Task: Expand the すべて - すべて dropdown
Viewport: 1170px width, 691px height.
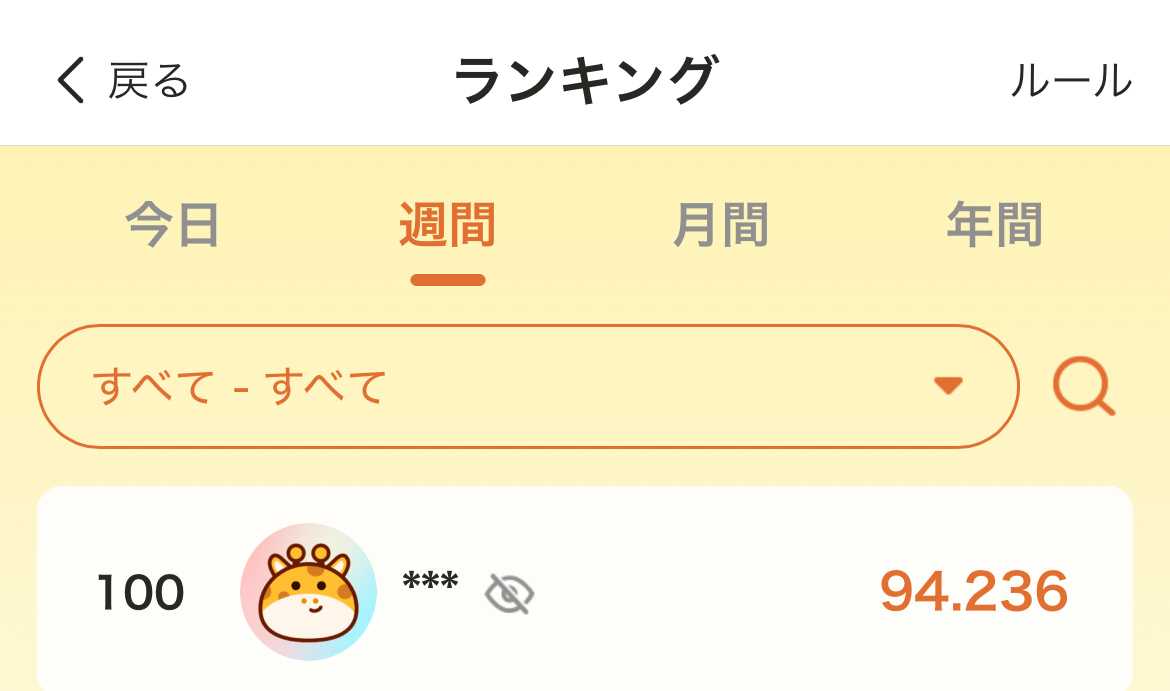Action: (528, 387)
